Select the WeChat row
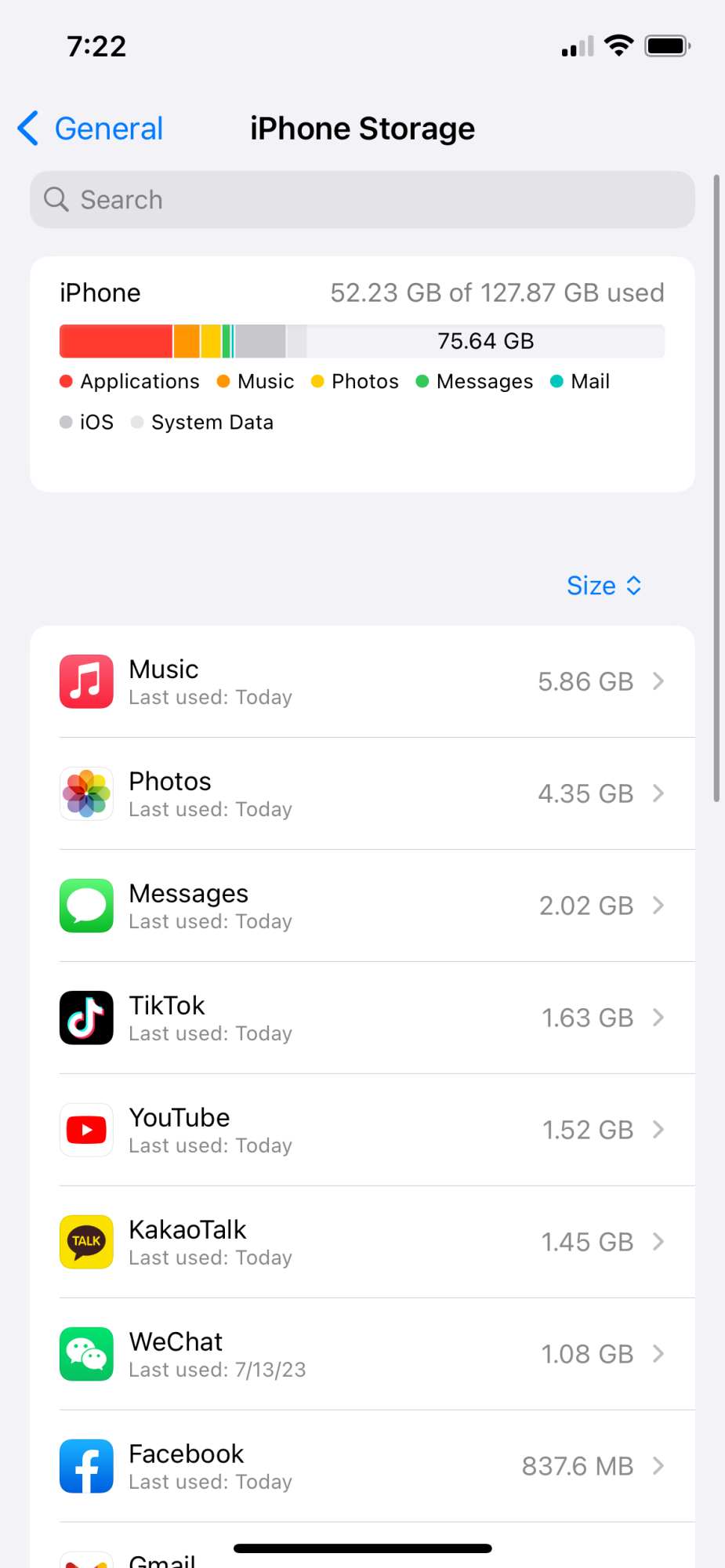The image size is (725, 1568). 362,1355
